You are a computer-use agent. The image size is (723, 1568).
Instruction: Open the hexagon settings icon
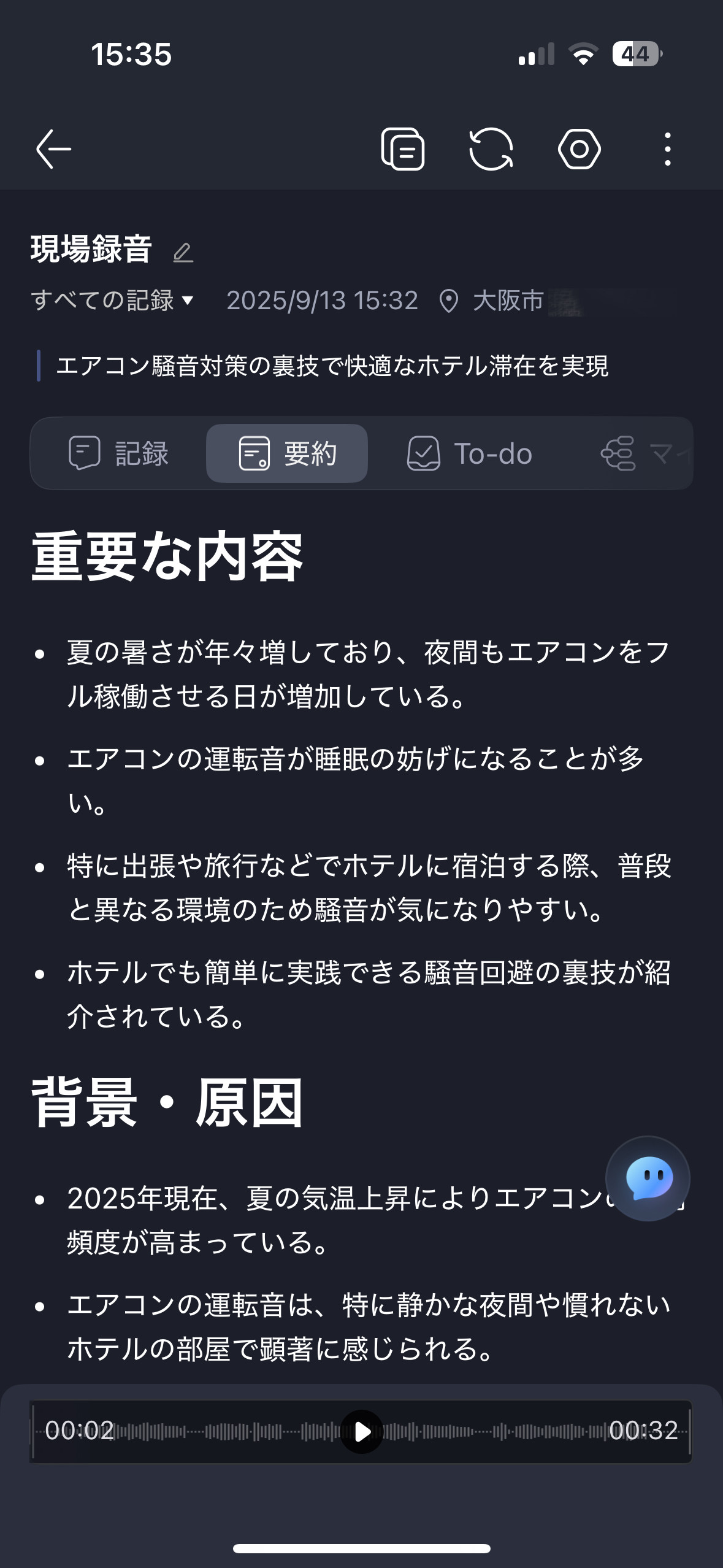pyautogui.click(x=579, y=148)
